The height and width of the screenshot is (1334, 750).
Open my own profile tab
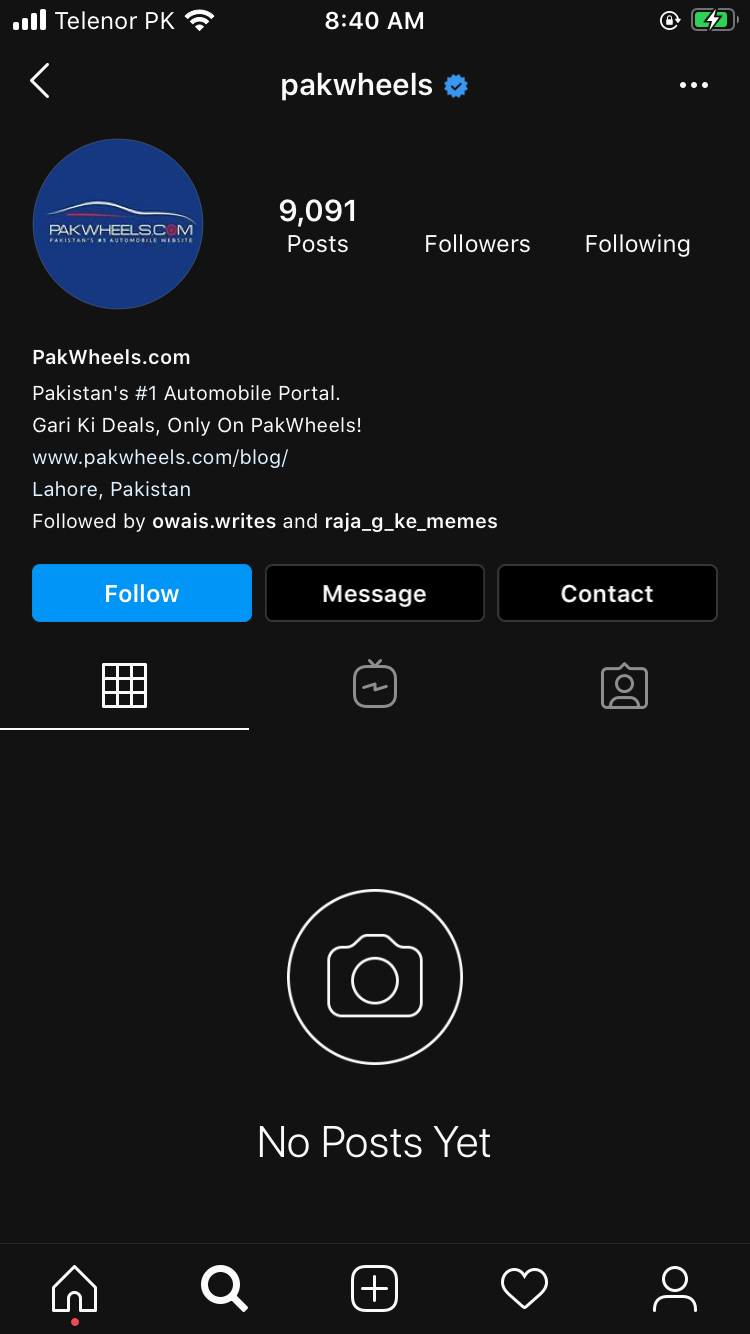tap(675, 1289)
